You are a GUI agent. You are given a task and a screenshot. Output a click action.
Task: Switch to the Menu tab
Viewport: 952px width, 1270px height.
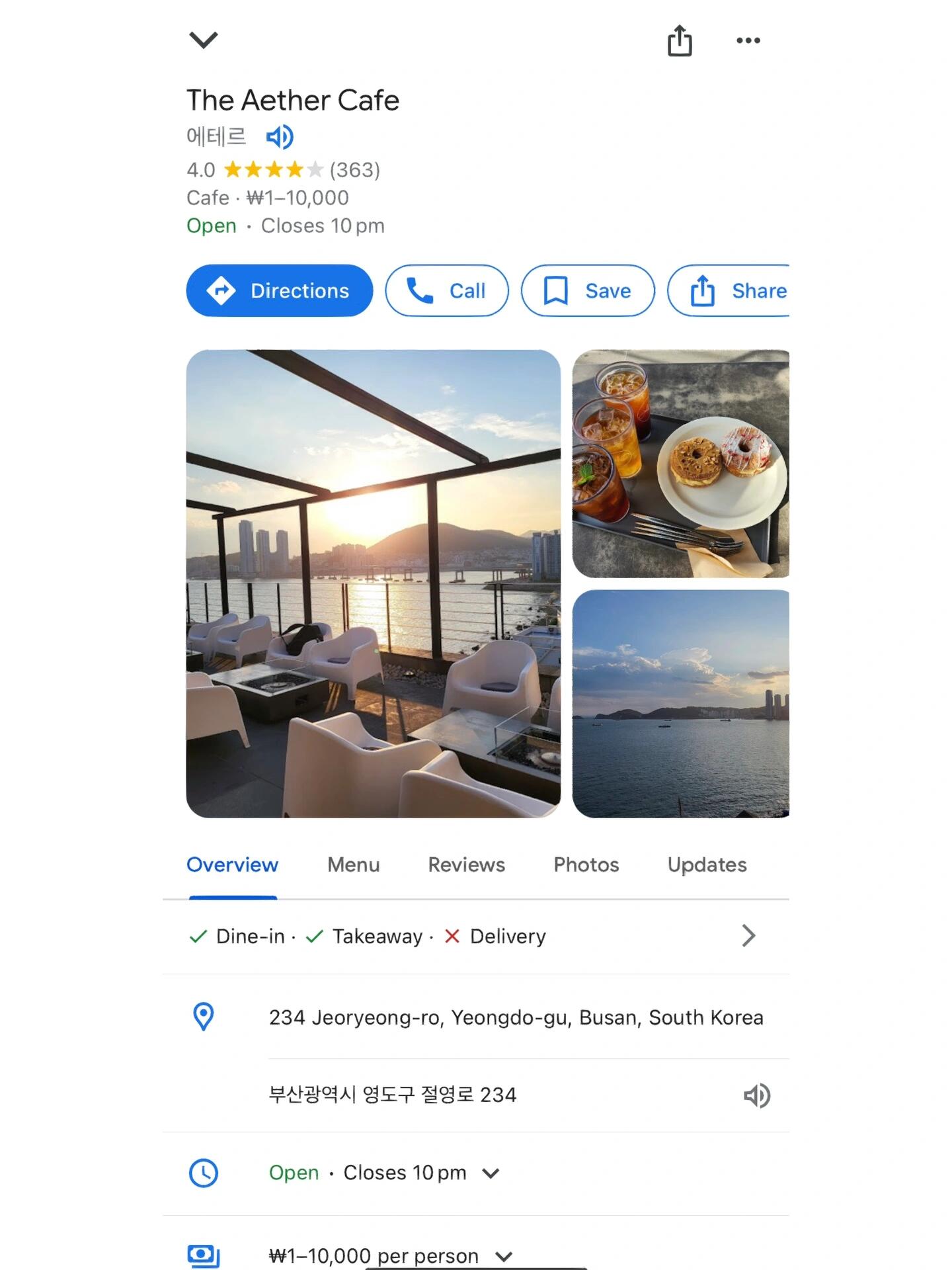click(x=353, y=865)
